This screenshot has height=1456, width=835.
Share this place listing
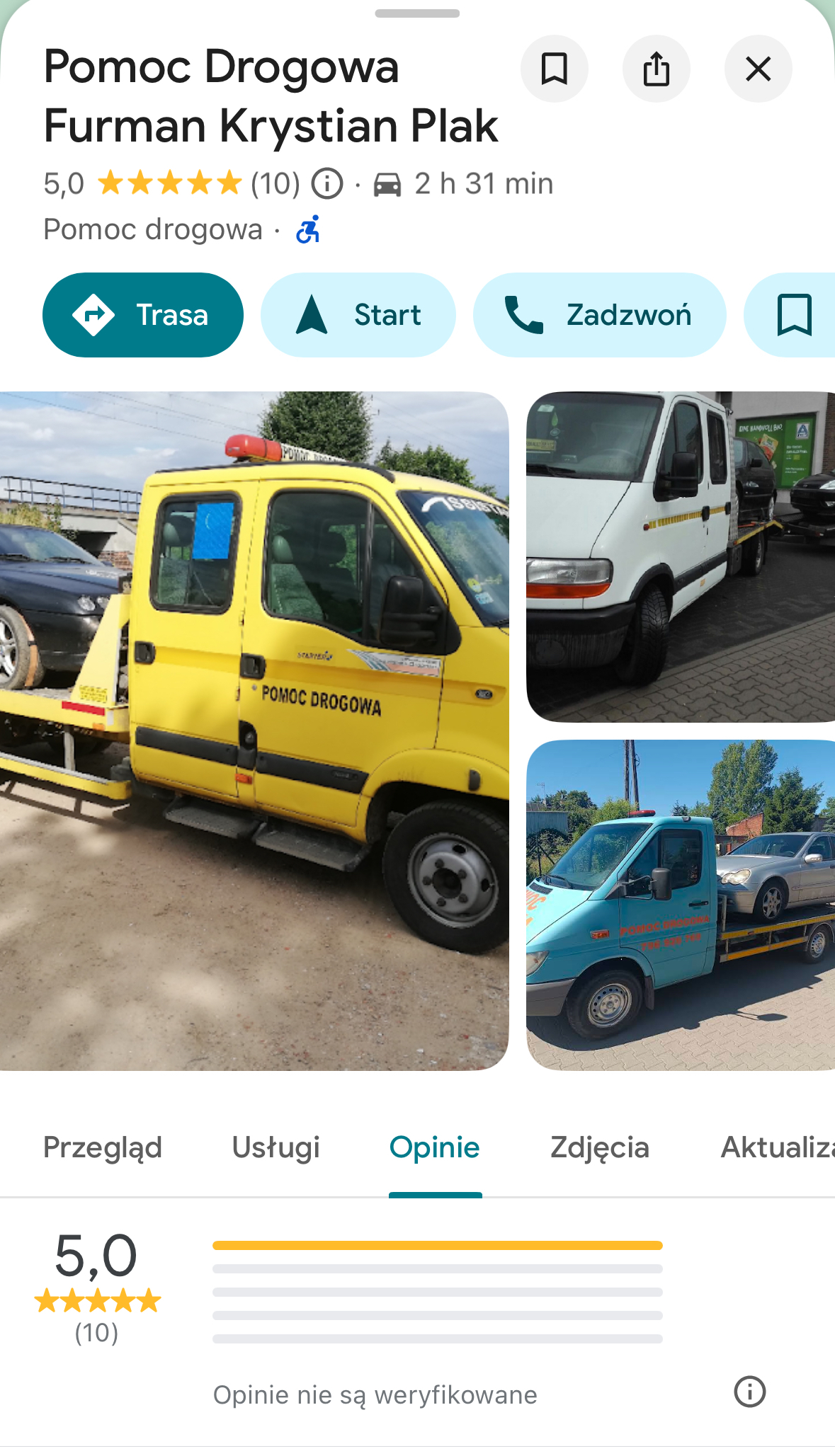[656, 69]
